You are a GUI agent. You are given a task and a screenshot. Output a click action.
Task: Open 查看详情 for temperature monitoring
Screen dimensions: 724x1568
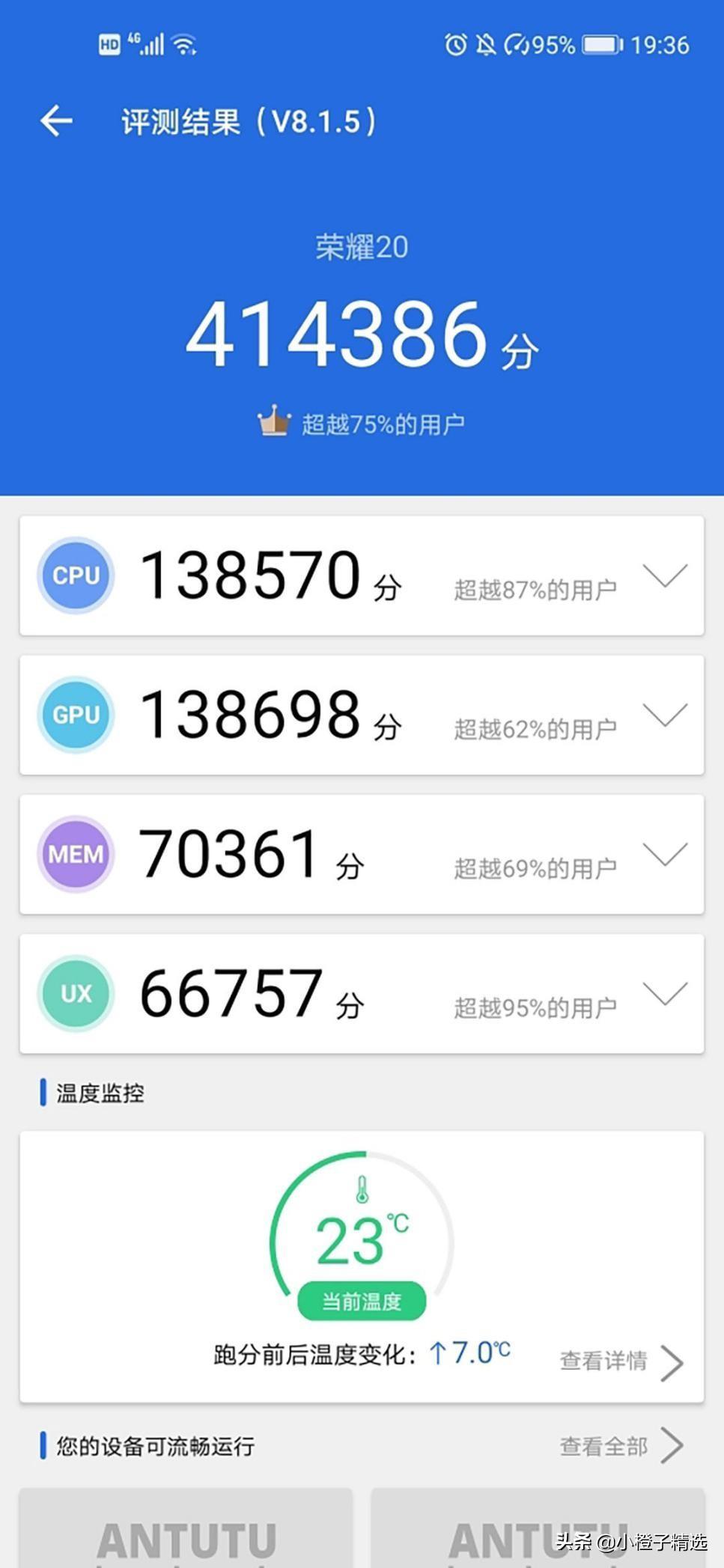pos(620,1361)
